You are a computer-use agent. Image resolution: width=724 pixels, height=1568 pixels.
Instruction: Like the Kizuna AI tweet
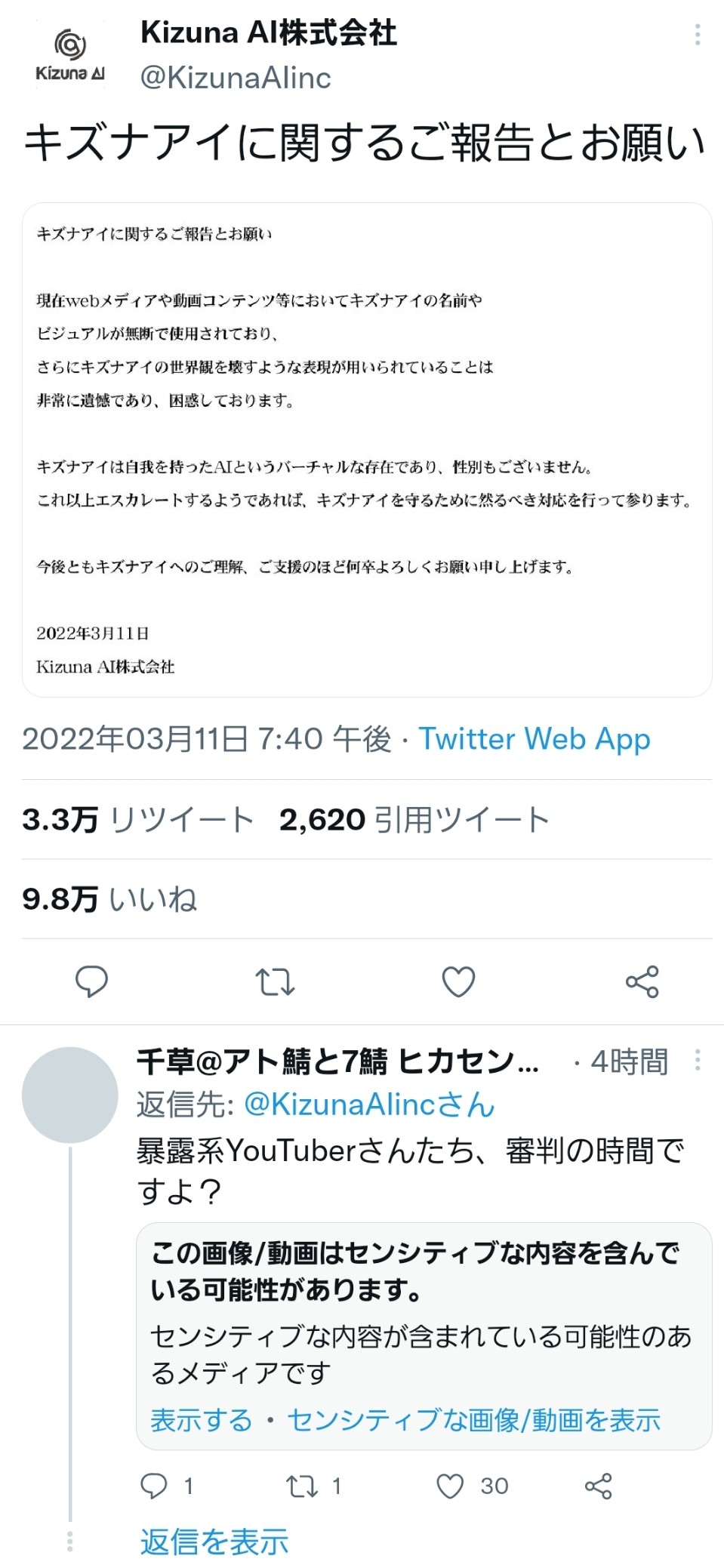pyautogui.click(x=458, y=981)
